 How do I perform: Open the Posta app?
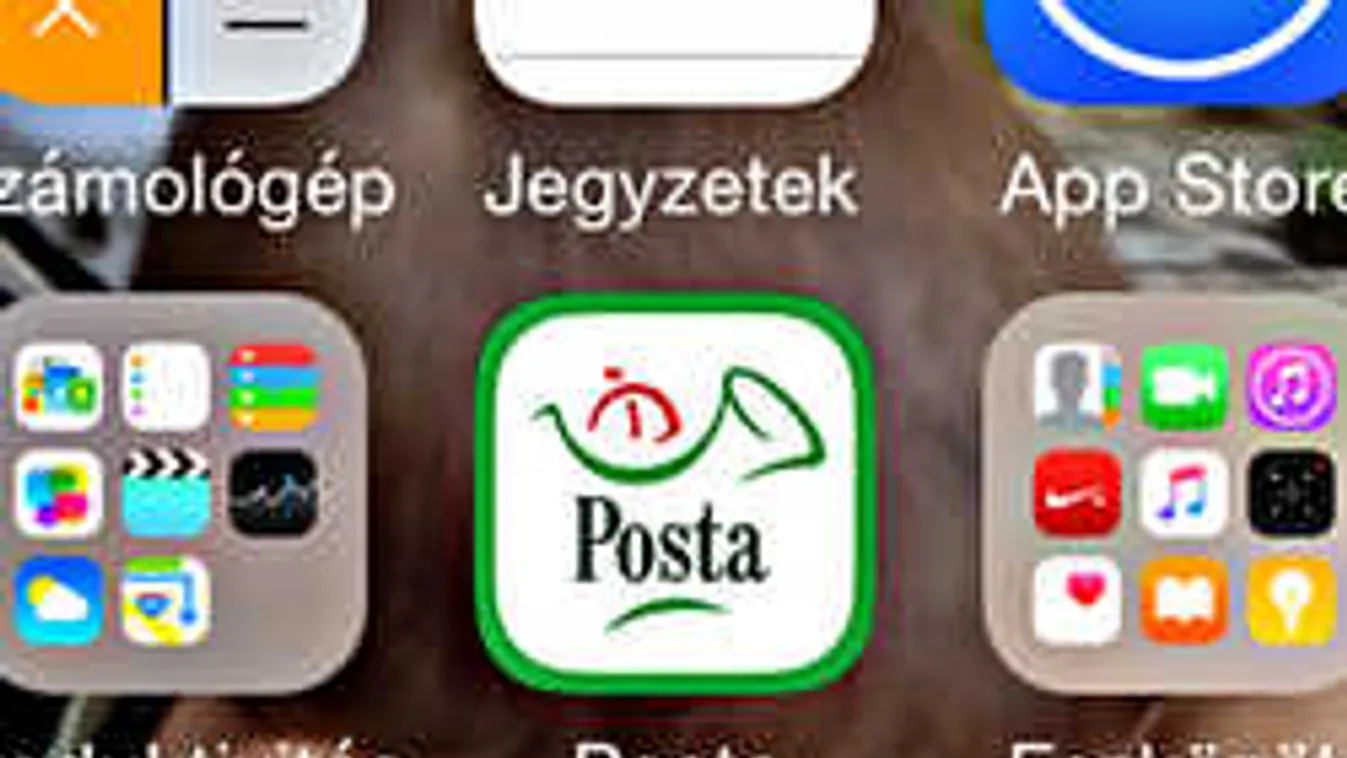675,493
